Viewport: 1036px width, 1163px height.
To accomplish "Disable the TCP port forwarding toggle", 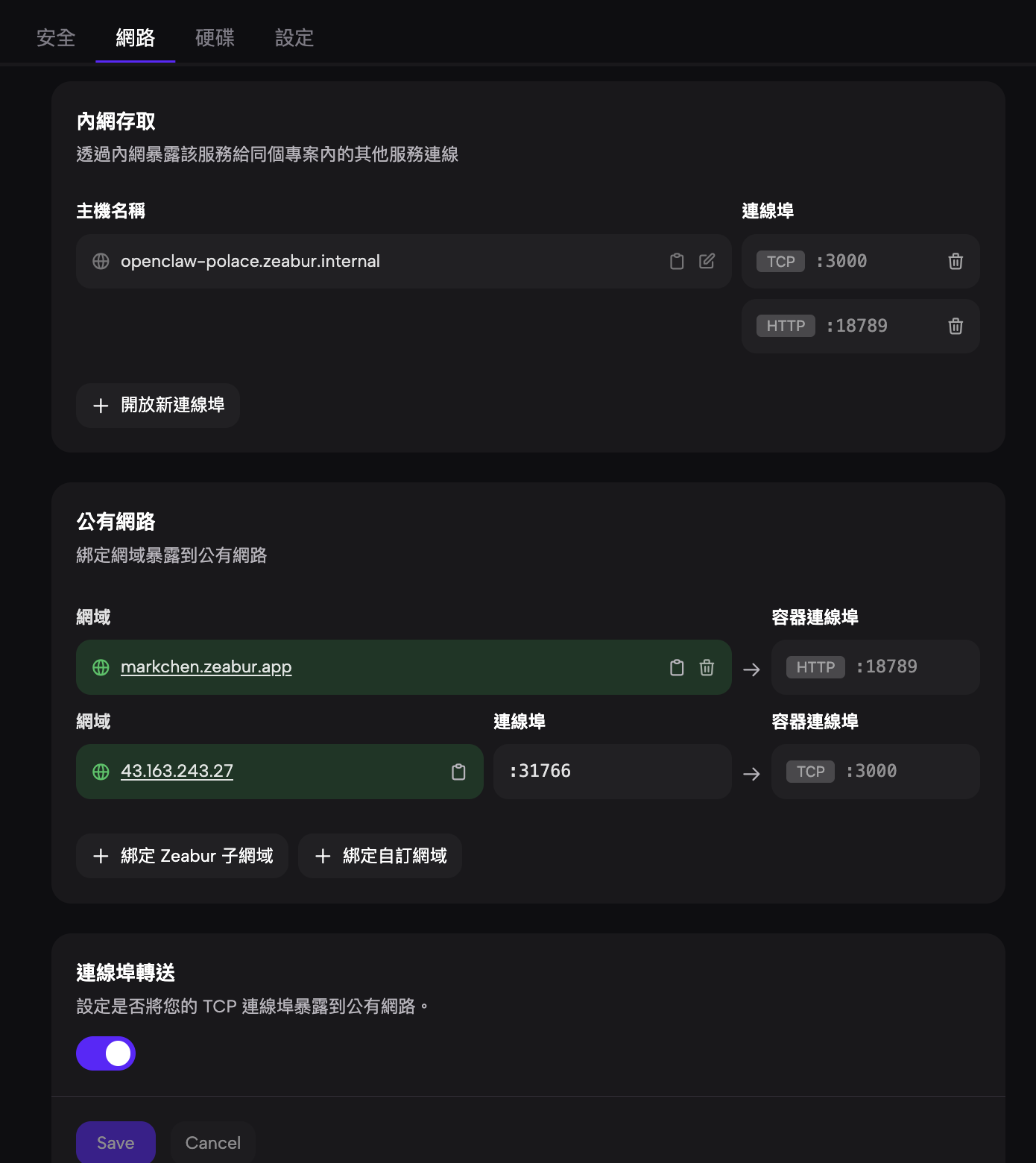I will (105, 1053).
